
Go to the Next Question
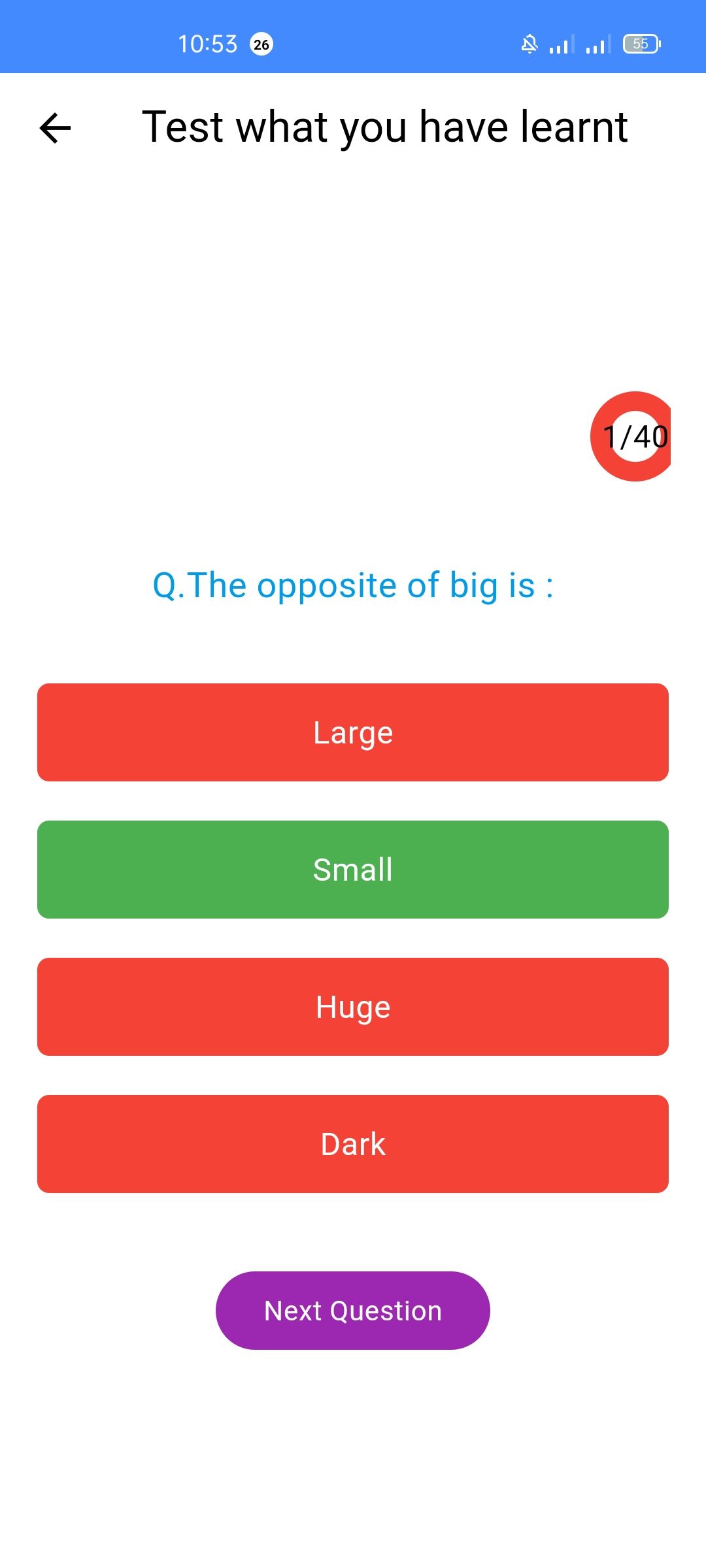(353, 1311)
